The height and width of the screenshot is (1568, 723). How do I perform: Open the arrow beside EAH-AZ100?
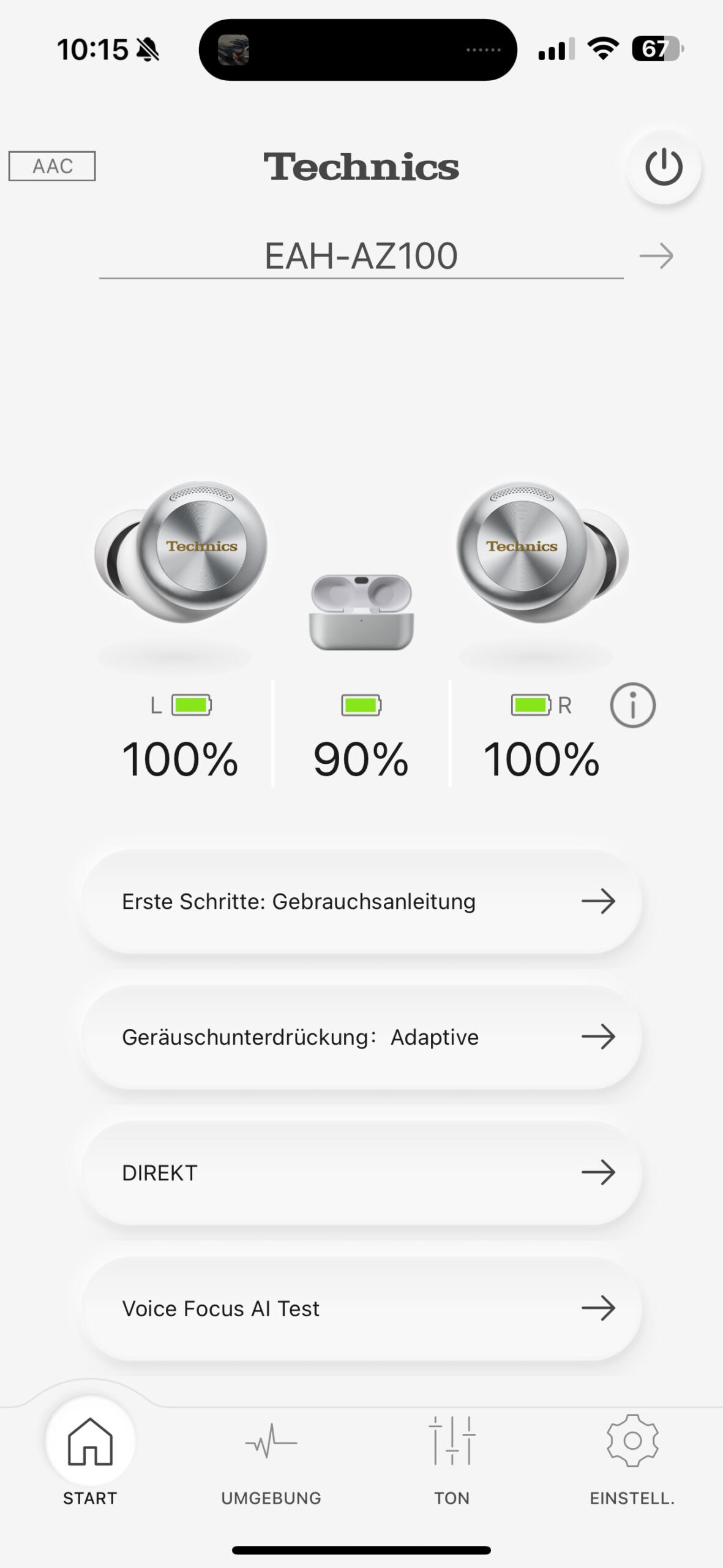click(656, 256)
